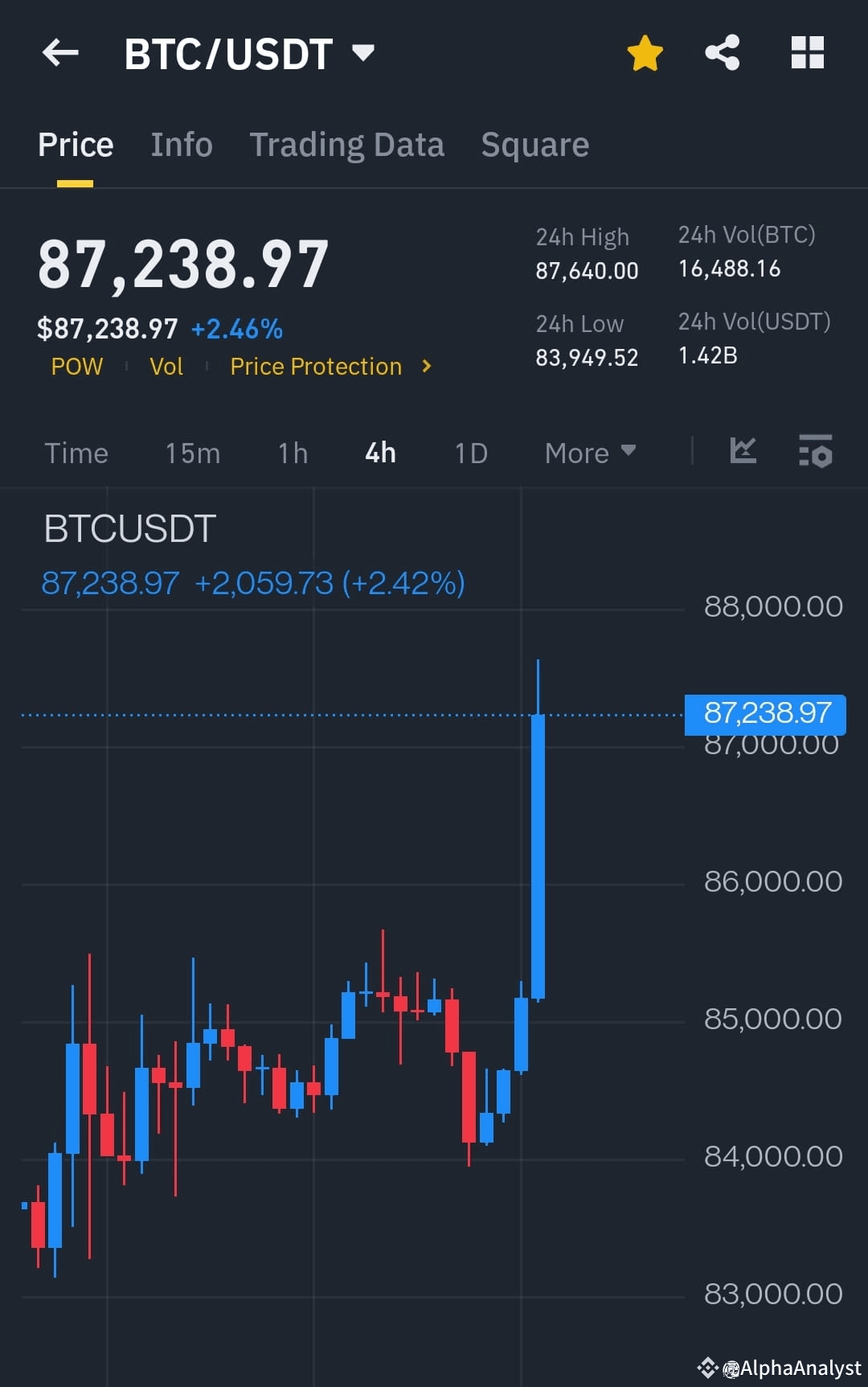Select the Time chart view
The height and width of the screenshot is (1387, 868).
tap(76, 453)
